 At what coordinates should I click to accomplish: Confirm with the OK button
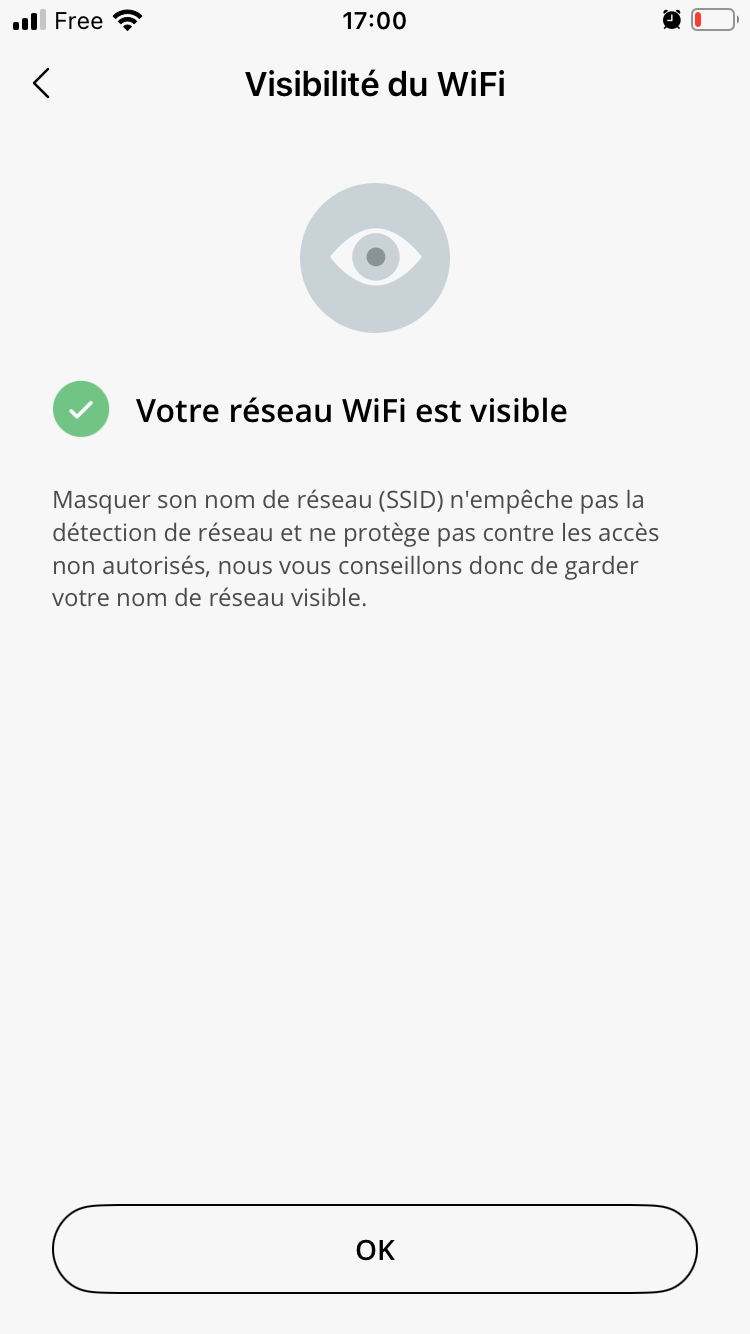[x=375, y=1249]
